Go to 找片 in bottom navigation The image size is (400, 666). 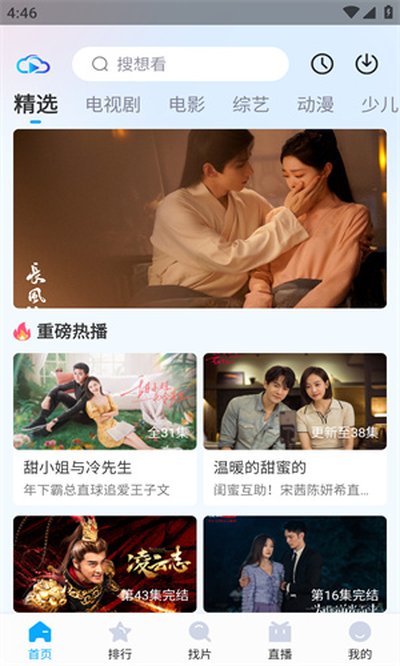200,641
